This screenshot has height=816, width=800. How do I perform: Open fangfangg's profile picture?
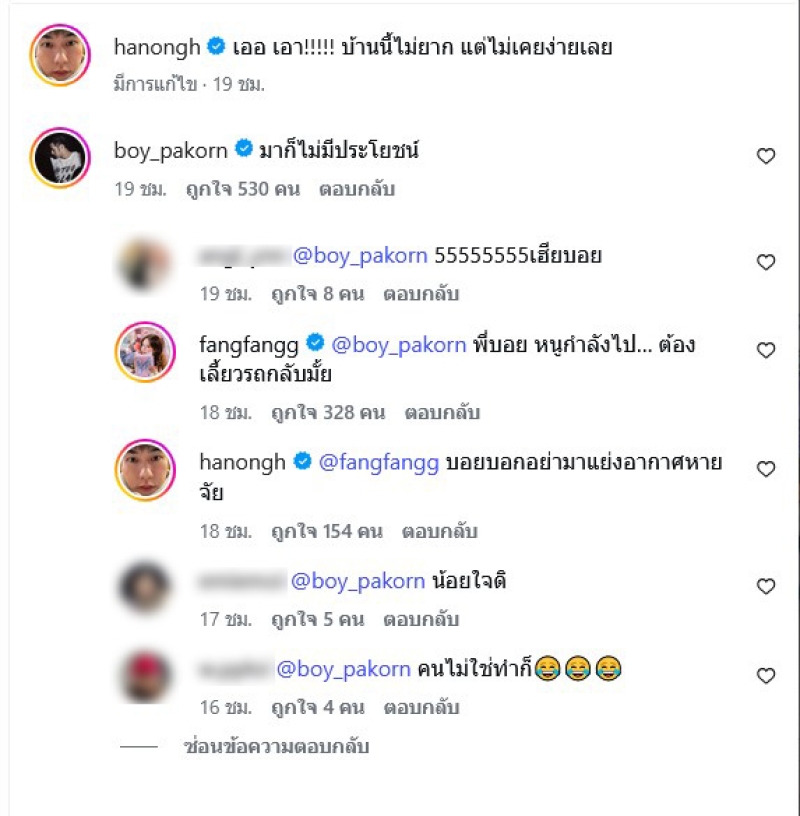[x=145, y=351]
